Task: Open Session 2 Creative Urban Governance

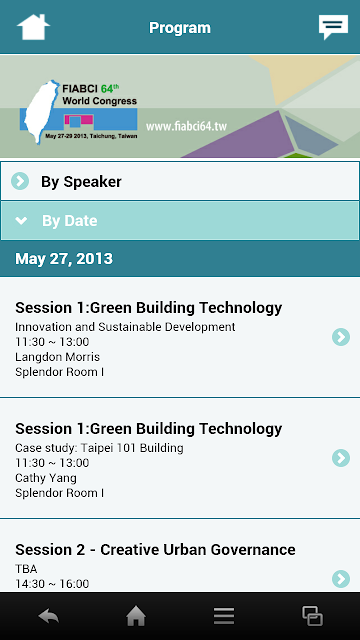Action: click(x=180, y=556)
